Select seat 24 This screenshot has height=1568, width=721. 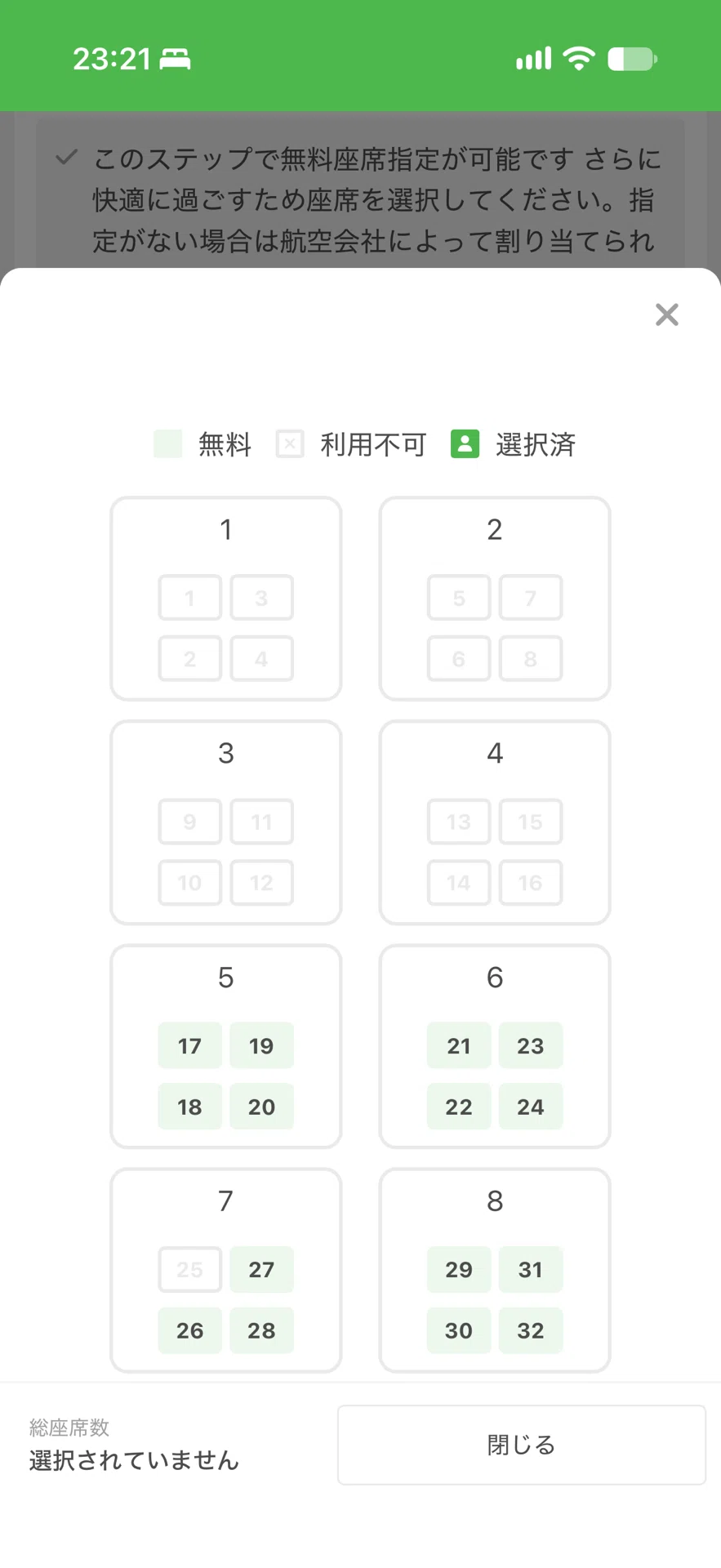pyautogui.click(x=531, y=1107)
